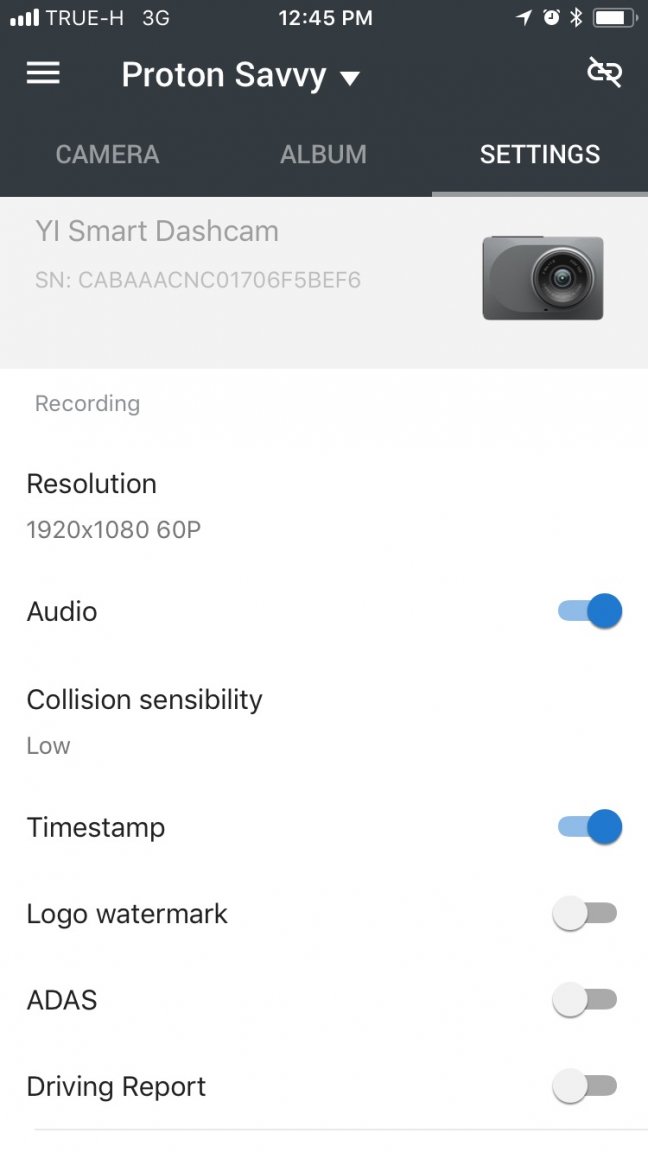
Task: Open Collision sensibility options
Action: (x=144, y=720)
